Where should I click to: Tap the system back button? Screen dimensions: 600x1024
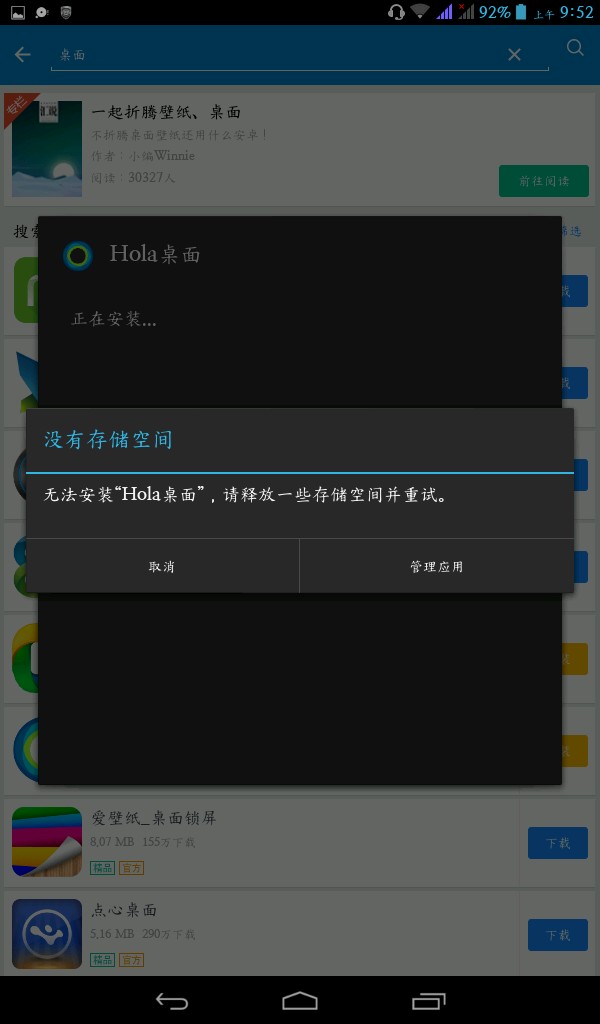click(172, 1000)
